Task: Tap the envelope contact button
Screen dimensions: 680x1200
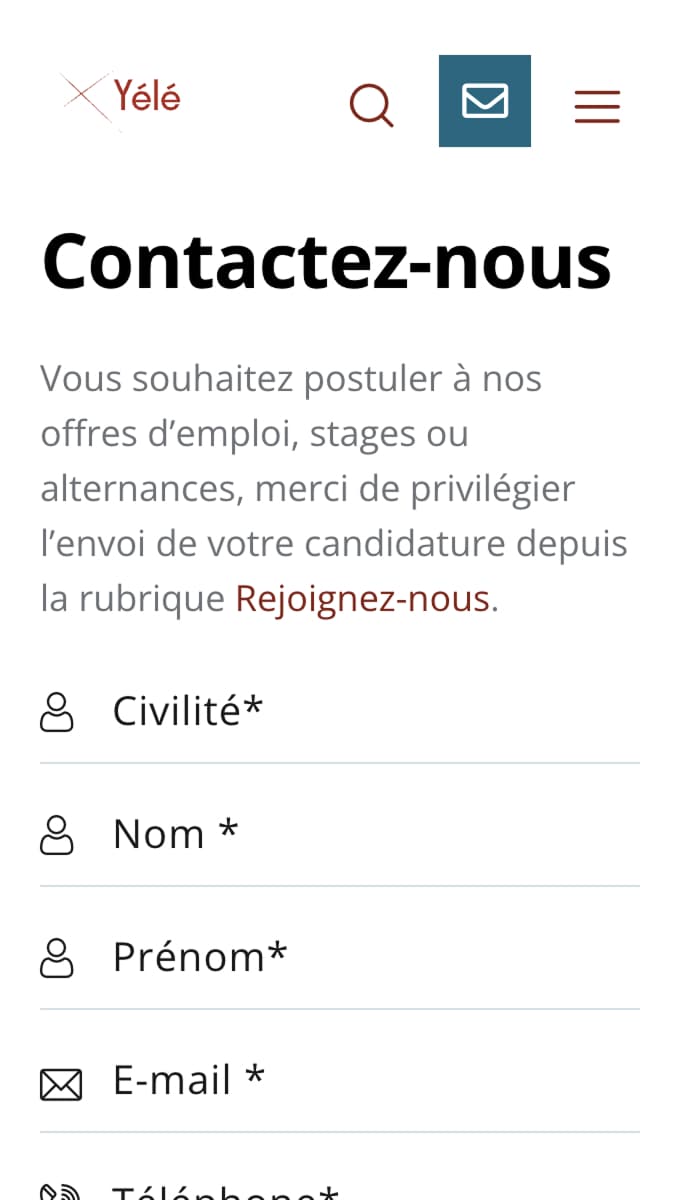Action: coord(485,101)
